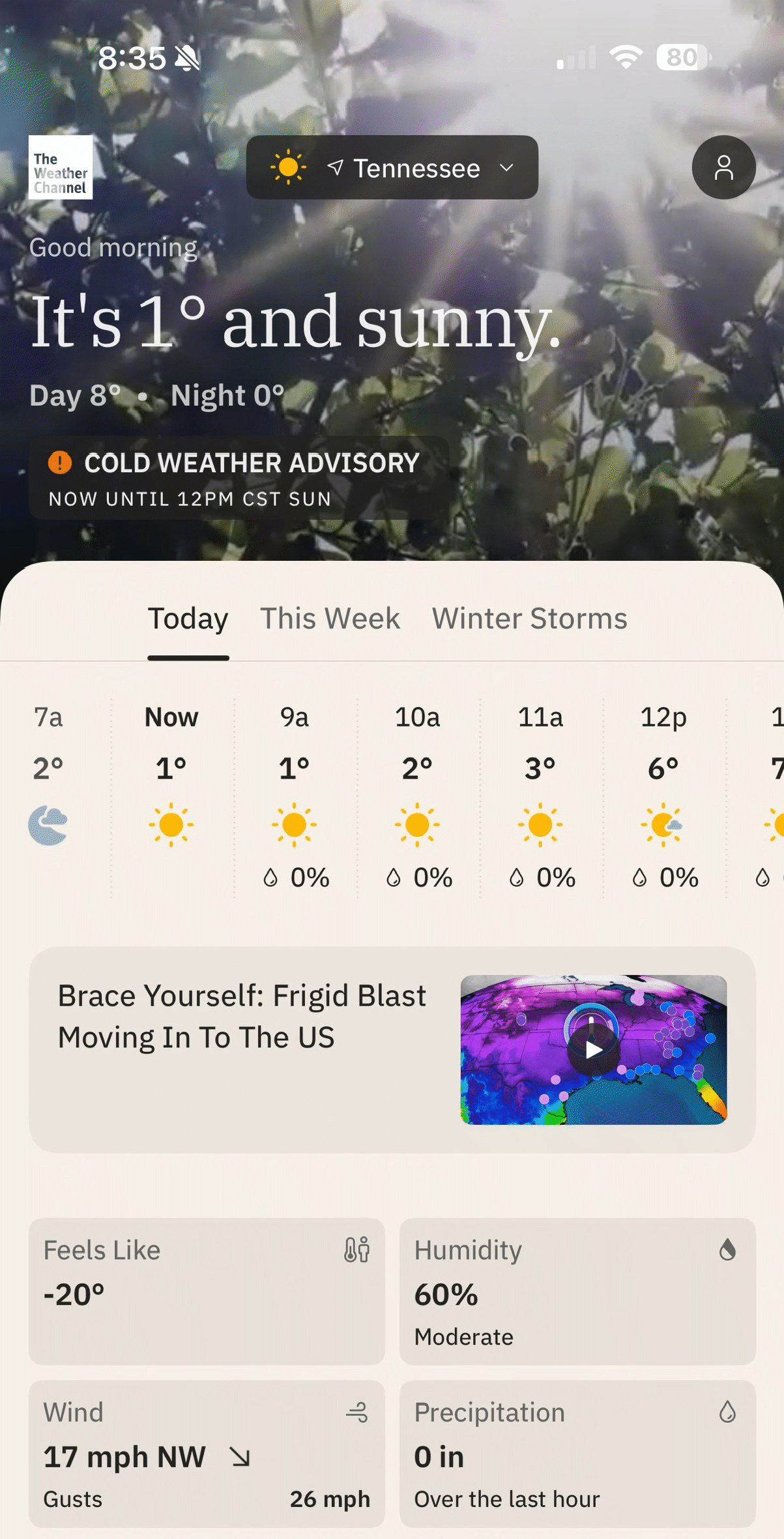Tap The Weather Channel home logo
The image size is (784, 1539).
60,168
